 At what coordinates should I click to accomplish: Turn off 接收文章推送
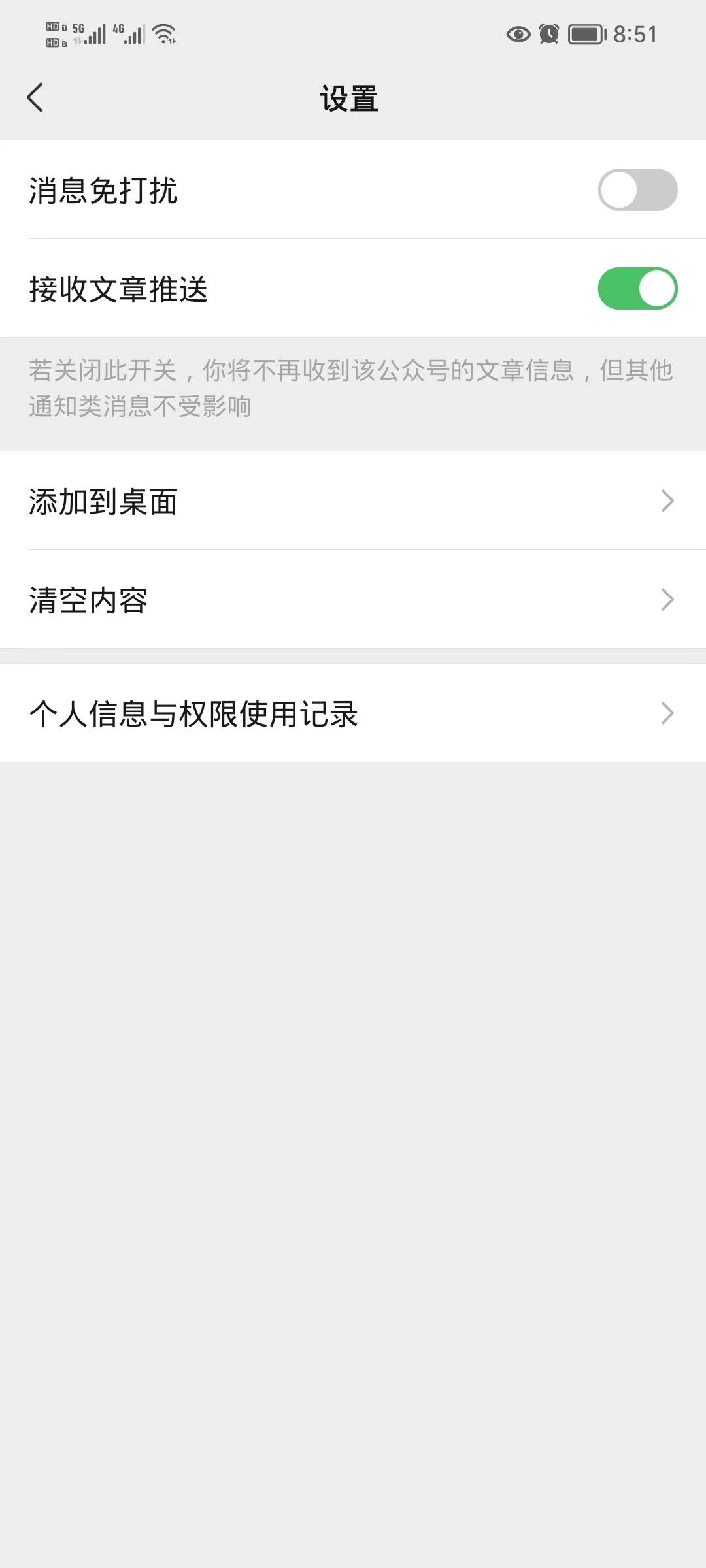[x=637, y=289]
